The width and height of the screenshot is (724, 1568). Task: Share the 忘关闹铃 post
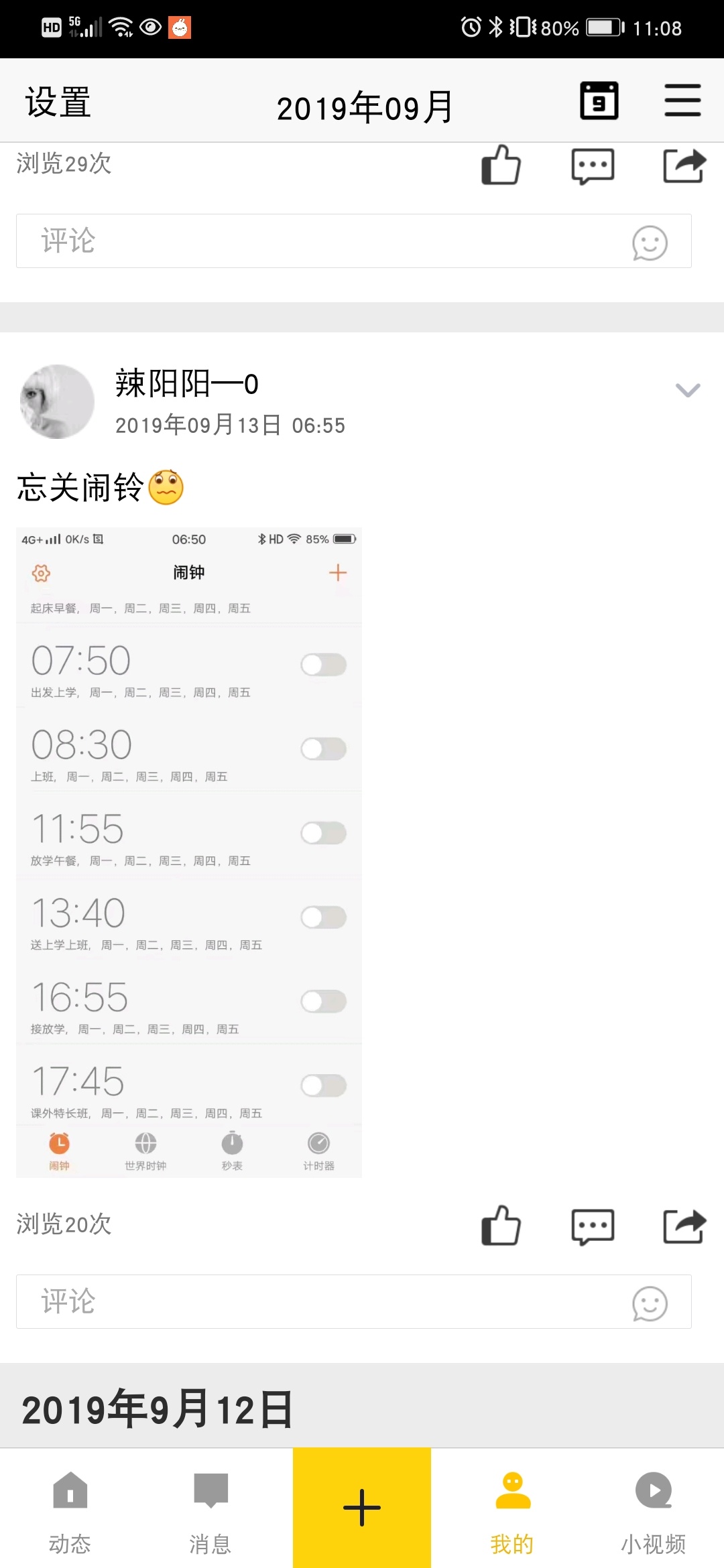tap(684, 1226)
